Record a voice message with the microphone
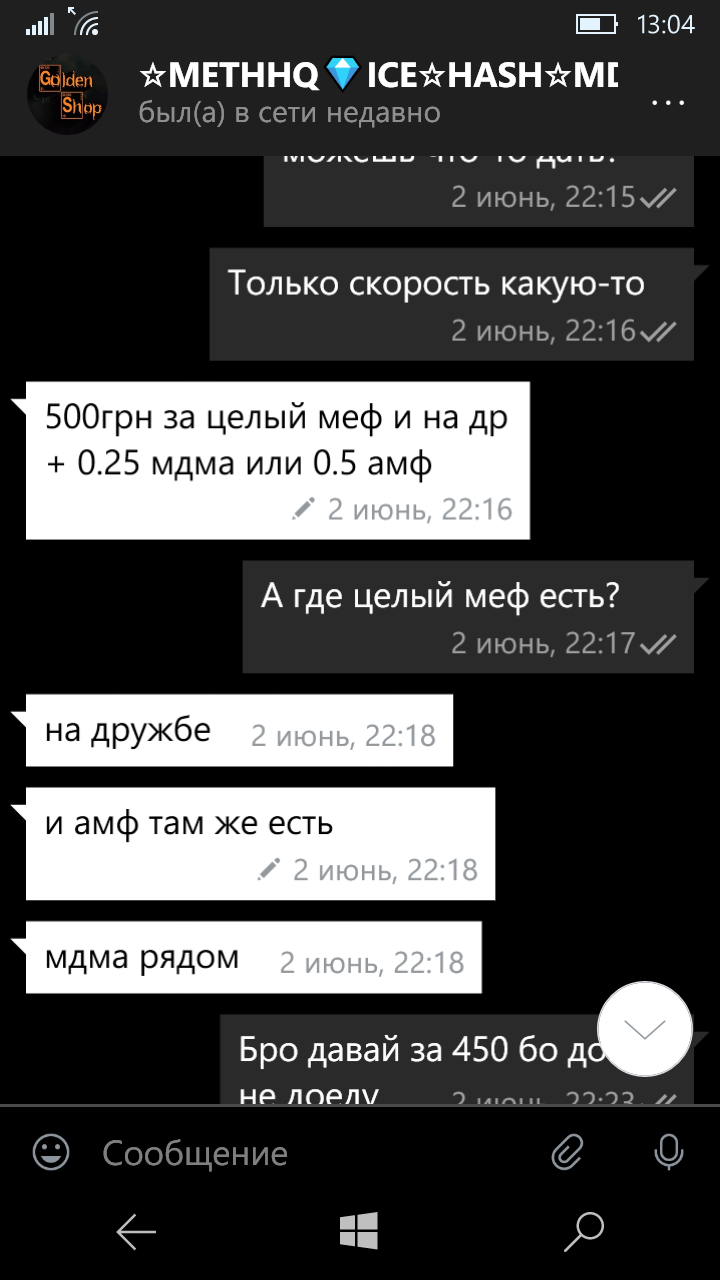 coord(669,1153)
